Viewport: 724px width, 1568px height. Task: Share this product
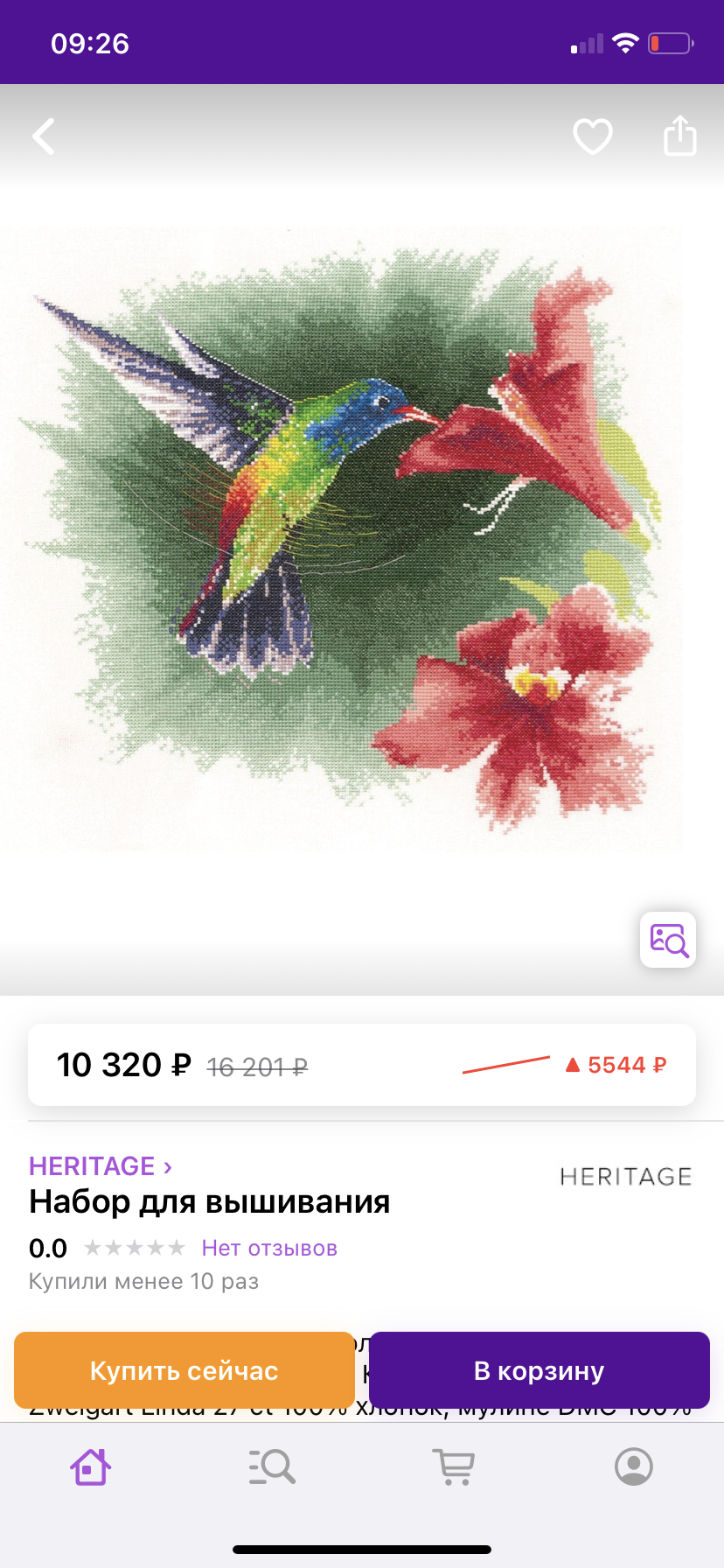click(679, 136)
